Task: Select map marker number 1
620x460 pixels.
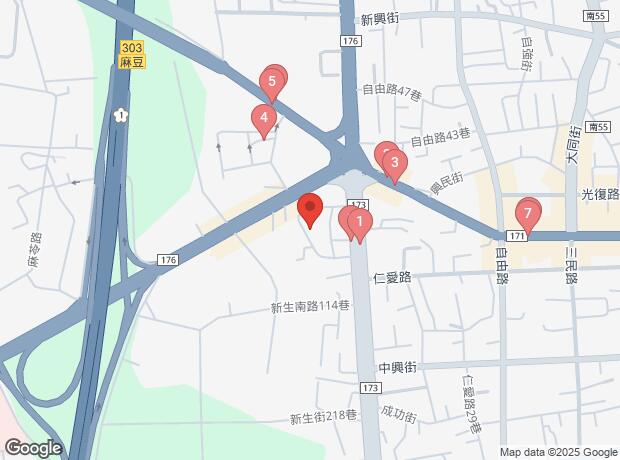Action: (359, 223)
